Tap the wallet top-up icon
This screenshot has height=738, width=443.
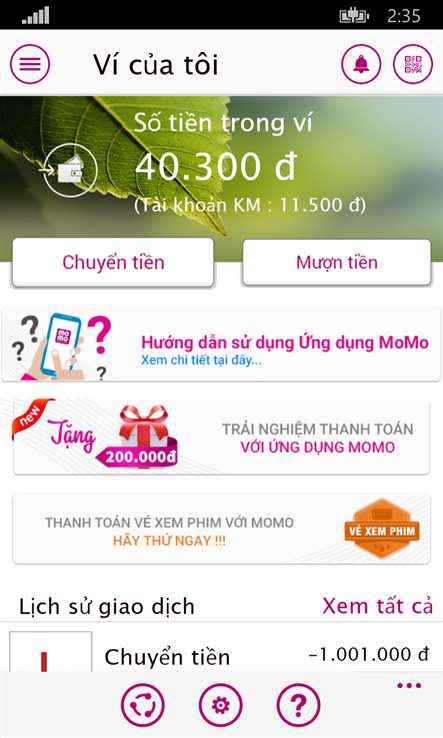70,170
